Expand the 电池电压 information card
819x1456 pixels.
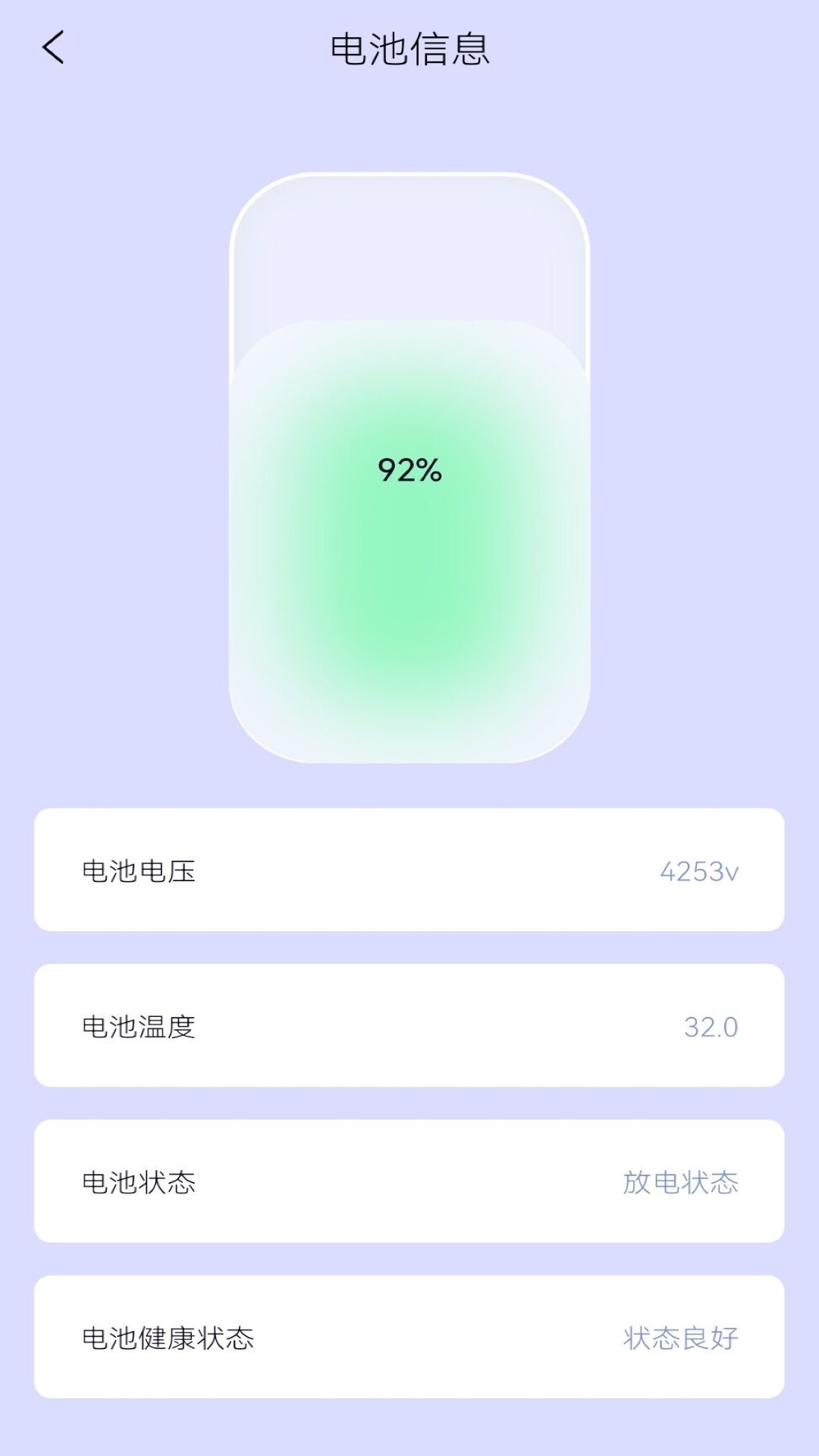409,871
